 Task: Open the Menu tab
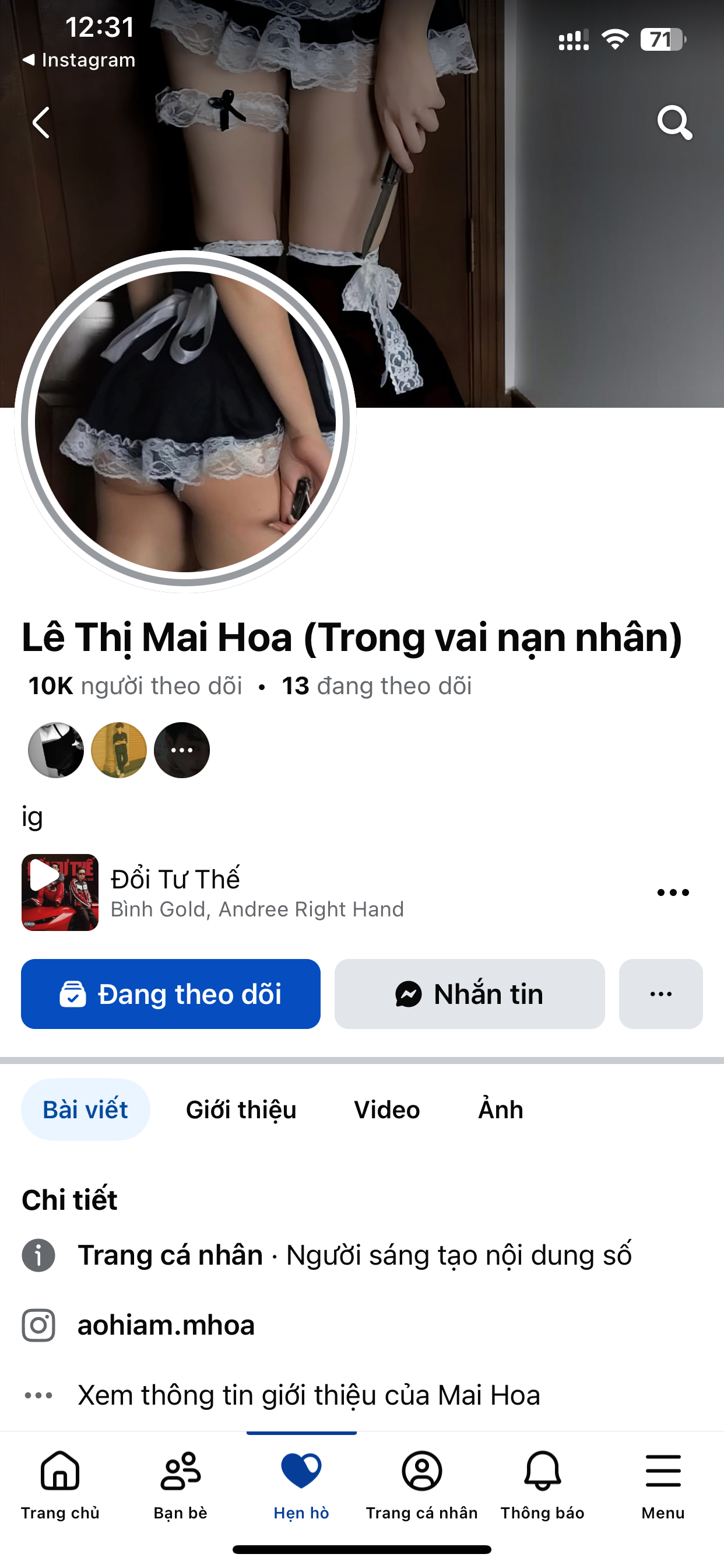point(663,1484)
